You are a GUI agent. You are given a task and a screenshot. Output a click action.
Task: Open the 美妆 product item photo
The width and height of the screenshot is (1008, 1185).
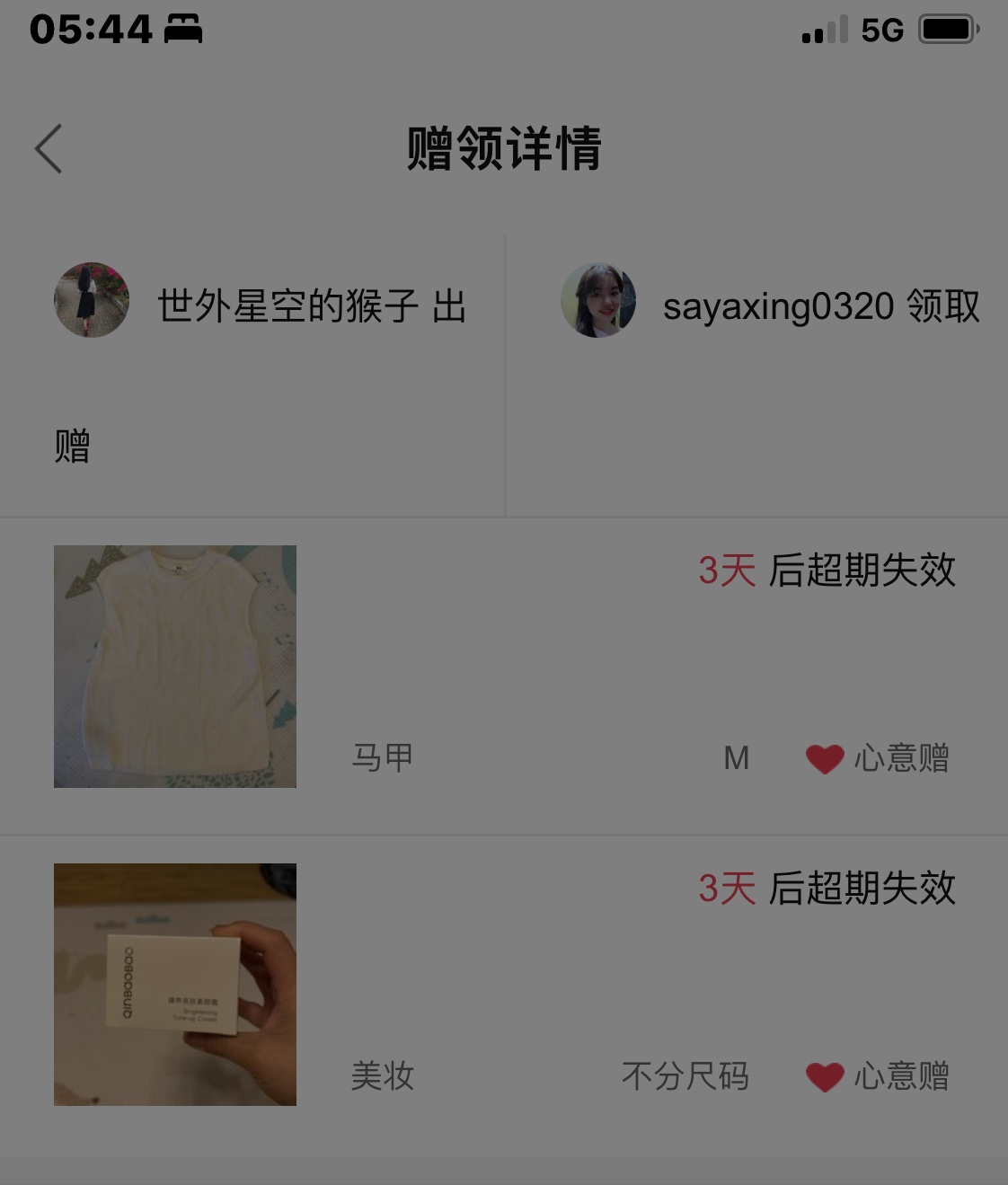[x=175, y=985]
